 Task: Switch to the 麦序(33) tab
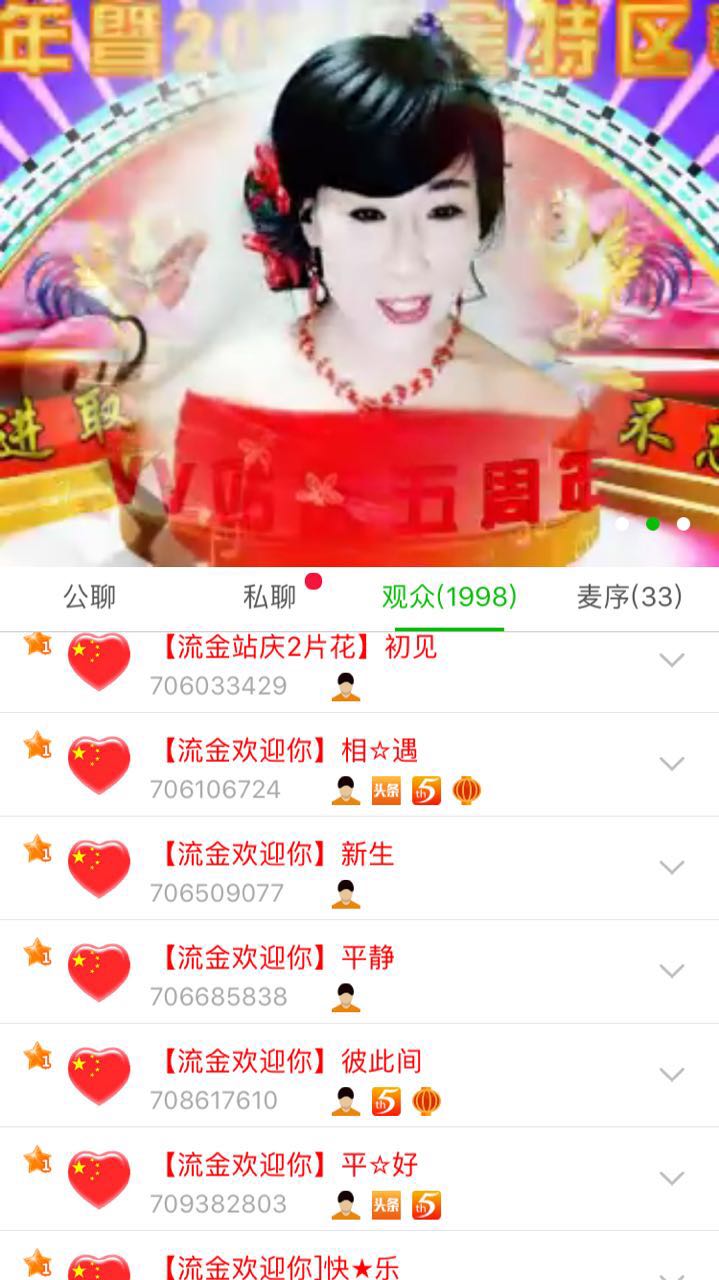click(x=629, y=597)
